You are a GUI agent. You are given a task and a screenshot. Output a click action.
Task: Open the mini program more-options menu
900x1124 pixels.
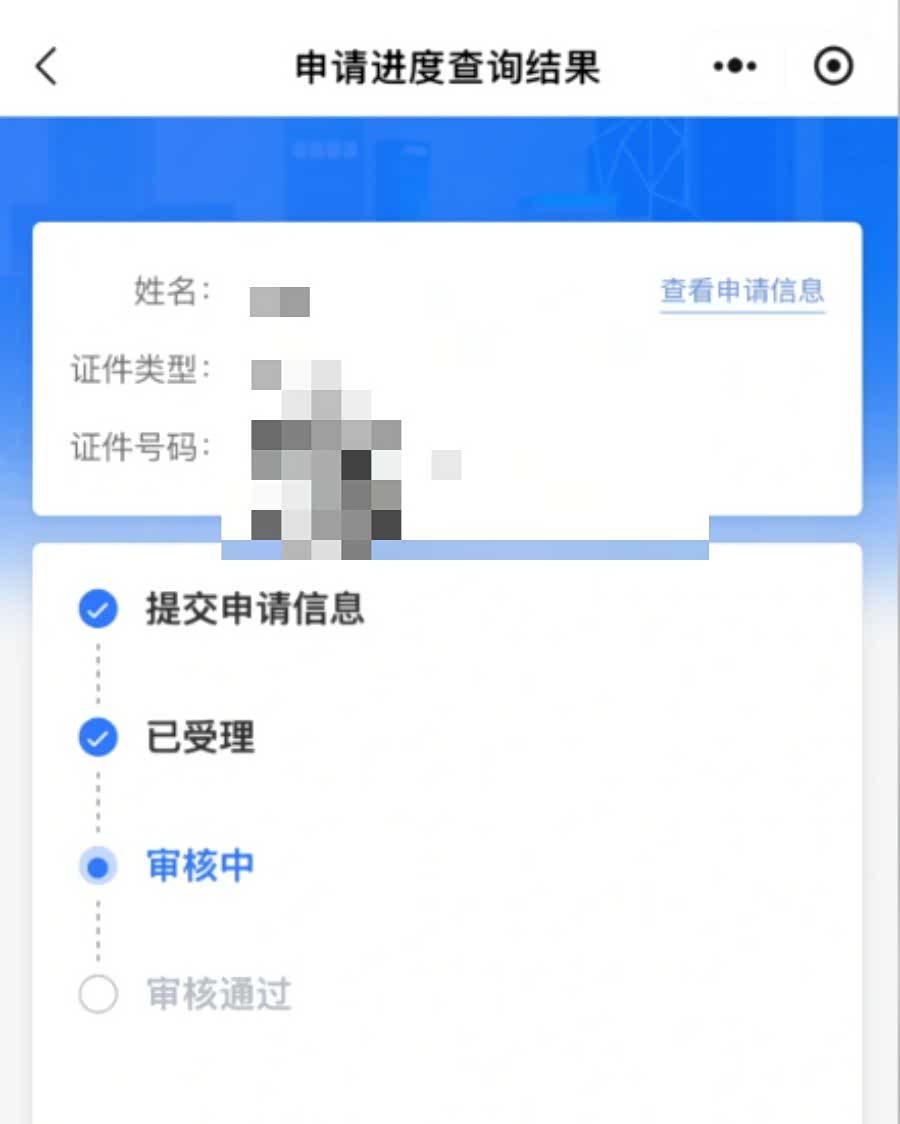coord(735,67)
